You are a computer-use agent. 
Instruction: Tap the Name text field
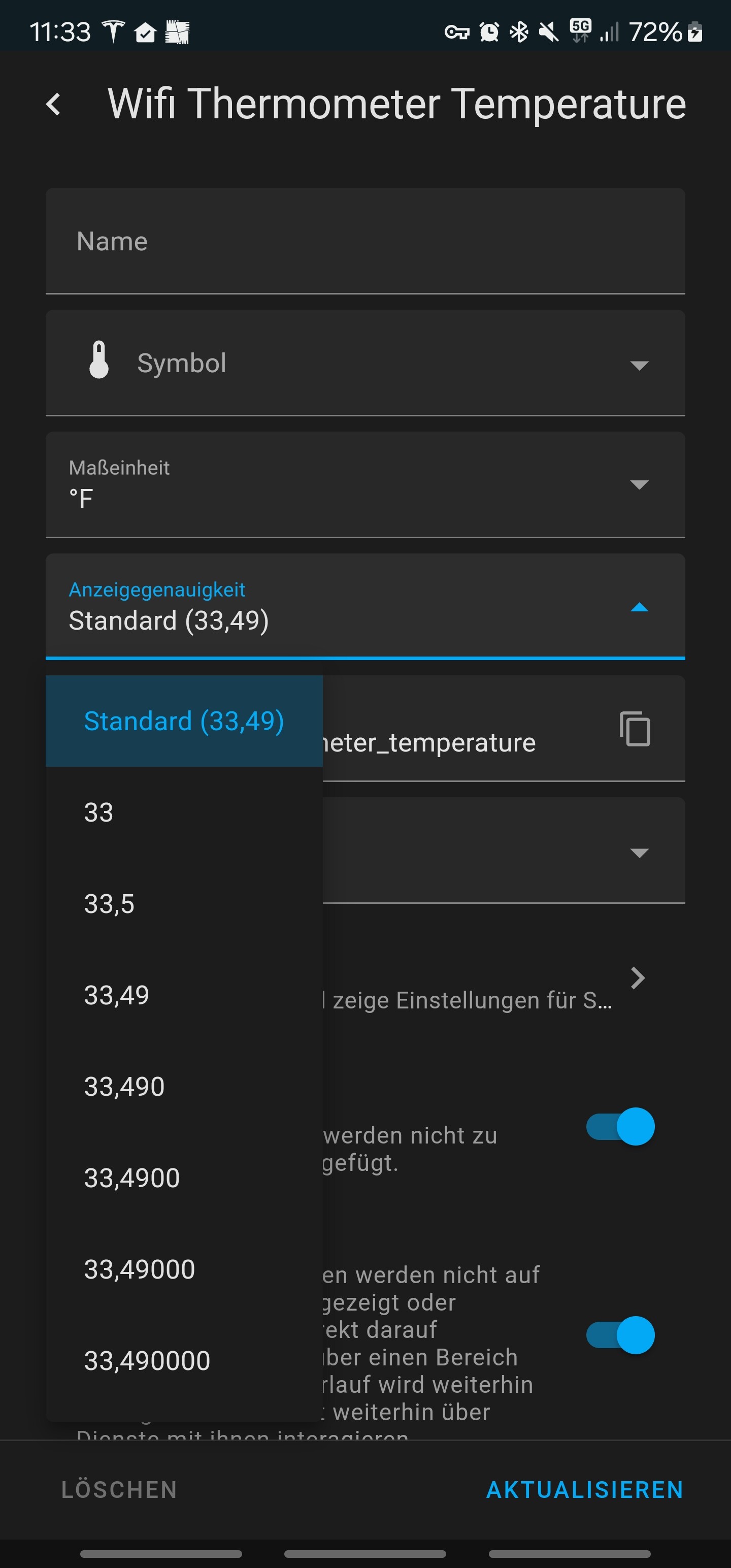(x=365, y=242)
